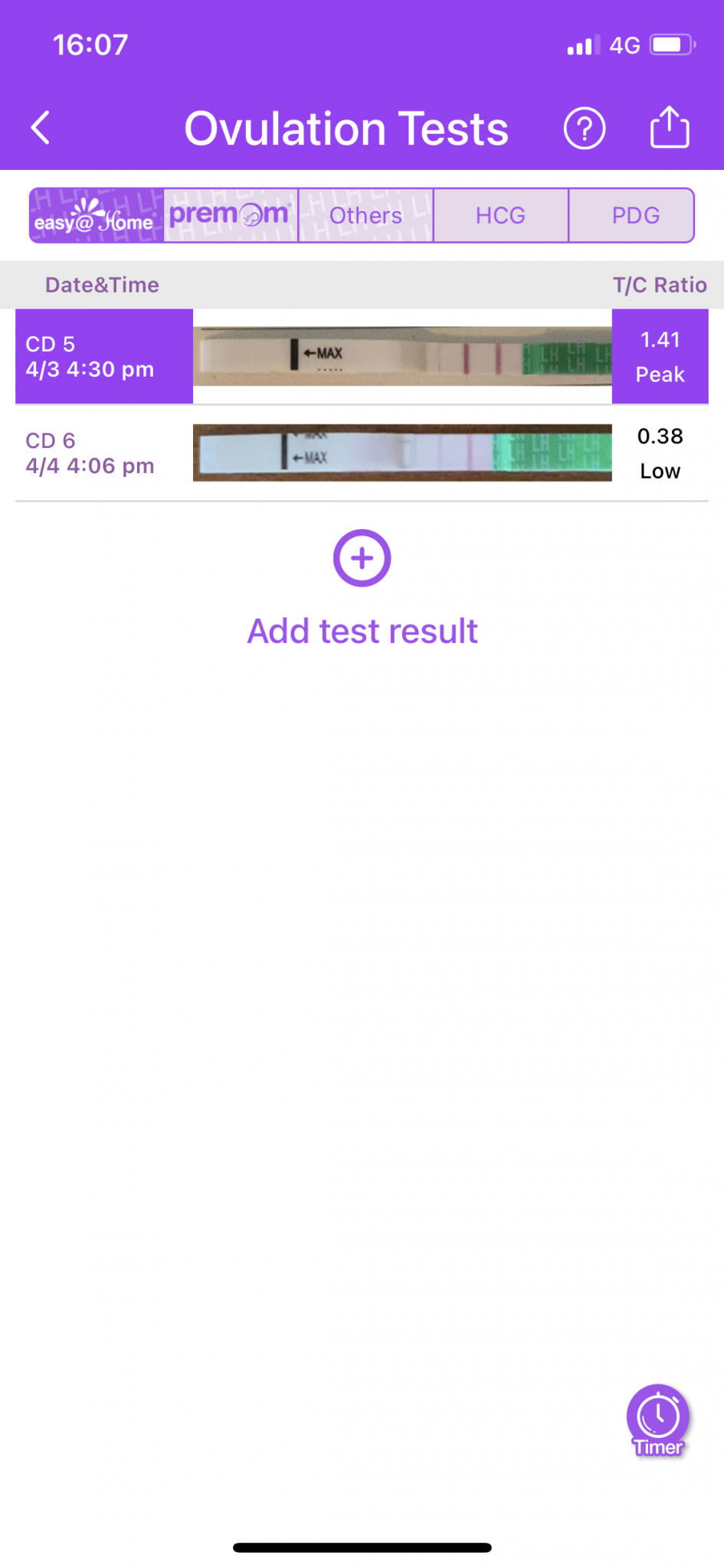724x1568 pixels.
Task: Open the CD 5 Peak test result
Action: point(362,357)
